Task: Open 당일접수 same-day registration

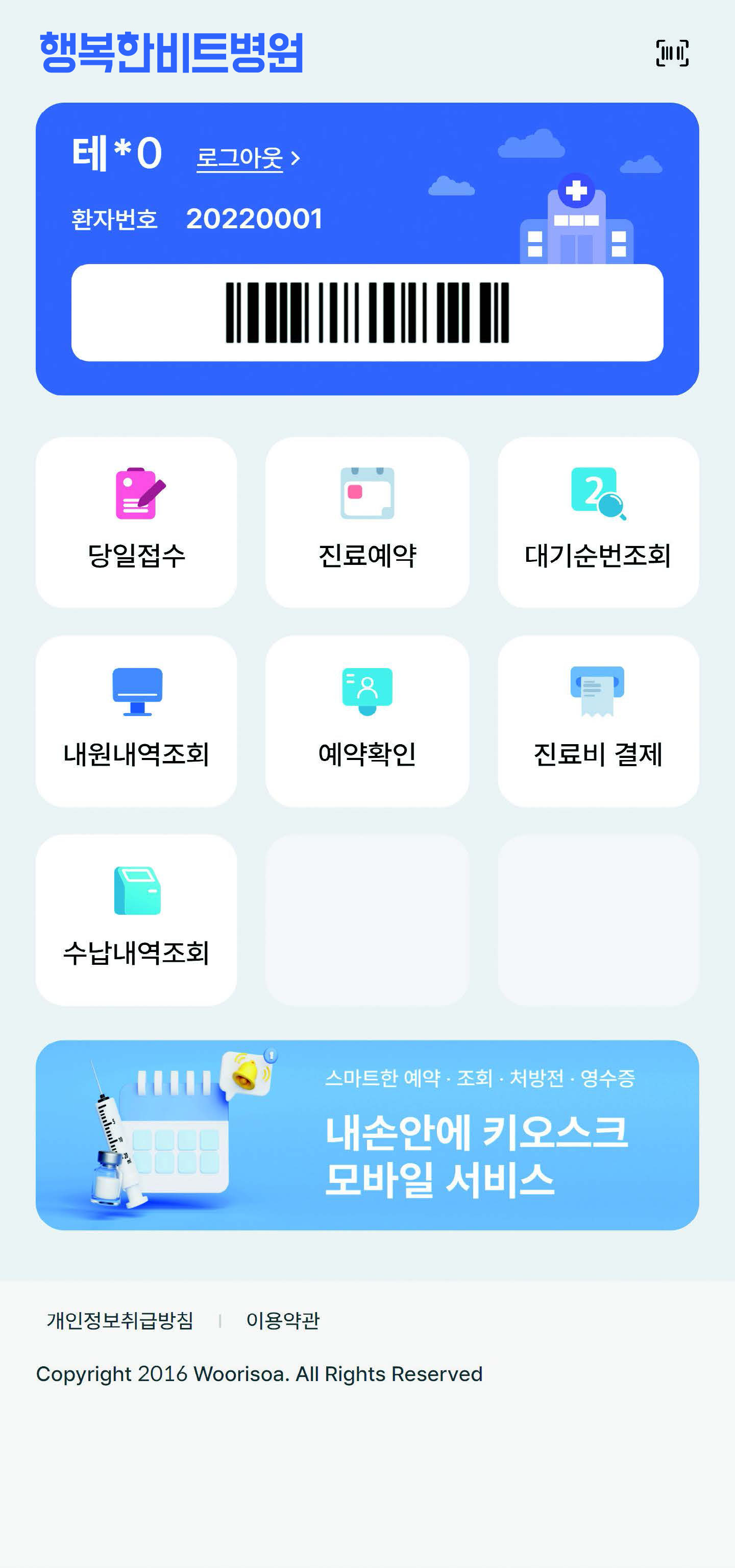Action: click(x=136, y=521)
